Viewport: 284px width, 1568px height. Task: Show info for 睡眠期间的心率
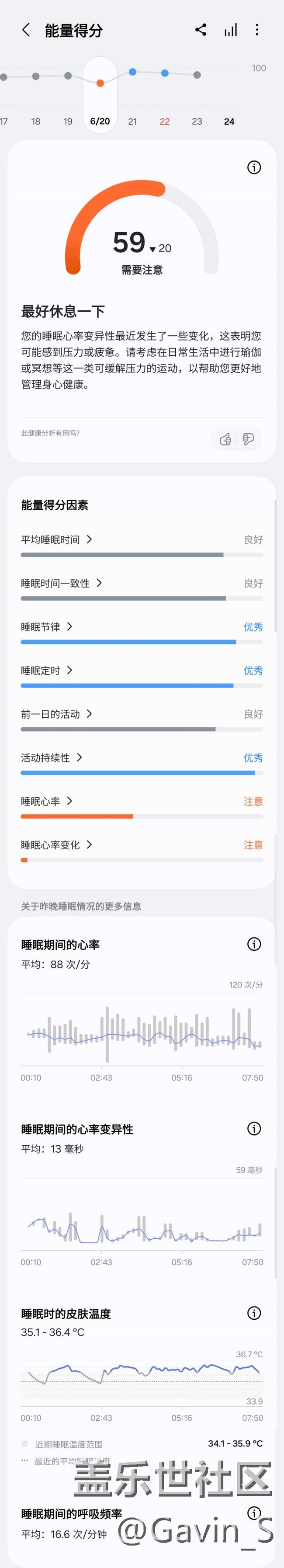(x=254, y=944)
